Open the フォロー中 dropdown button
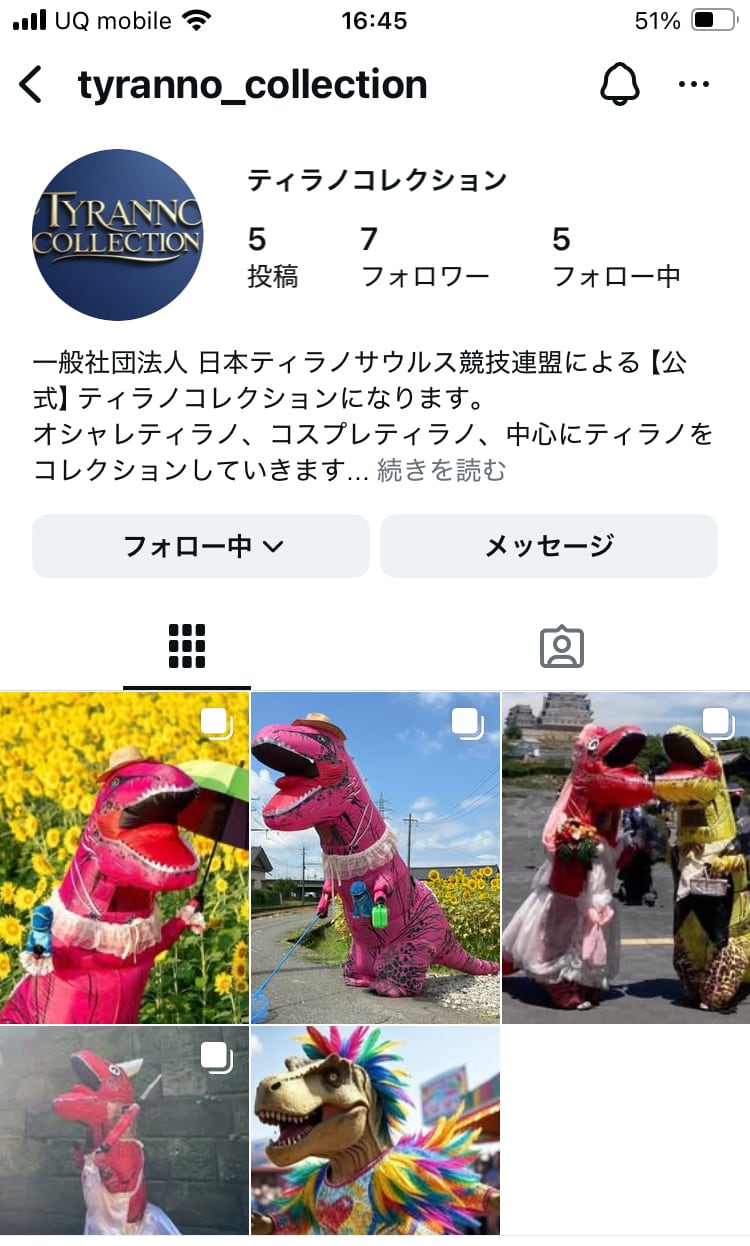This screenshot has width=750, height=1246. 201,546
